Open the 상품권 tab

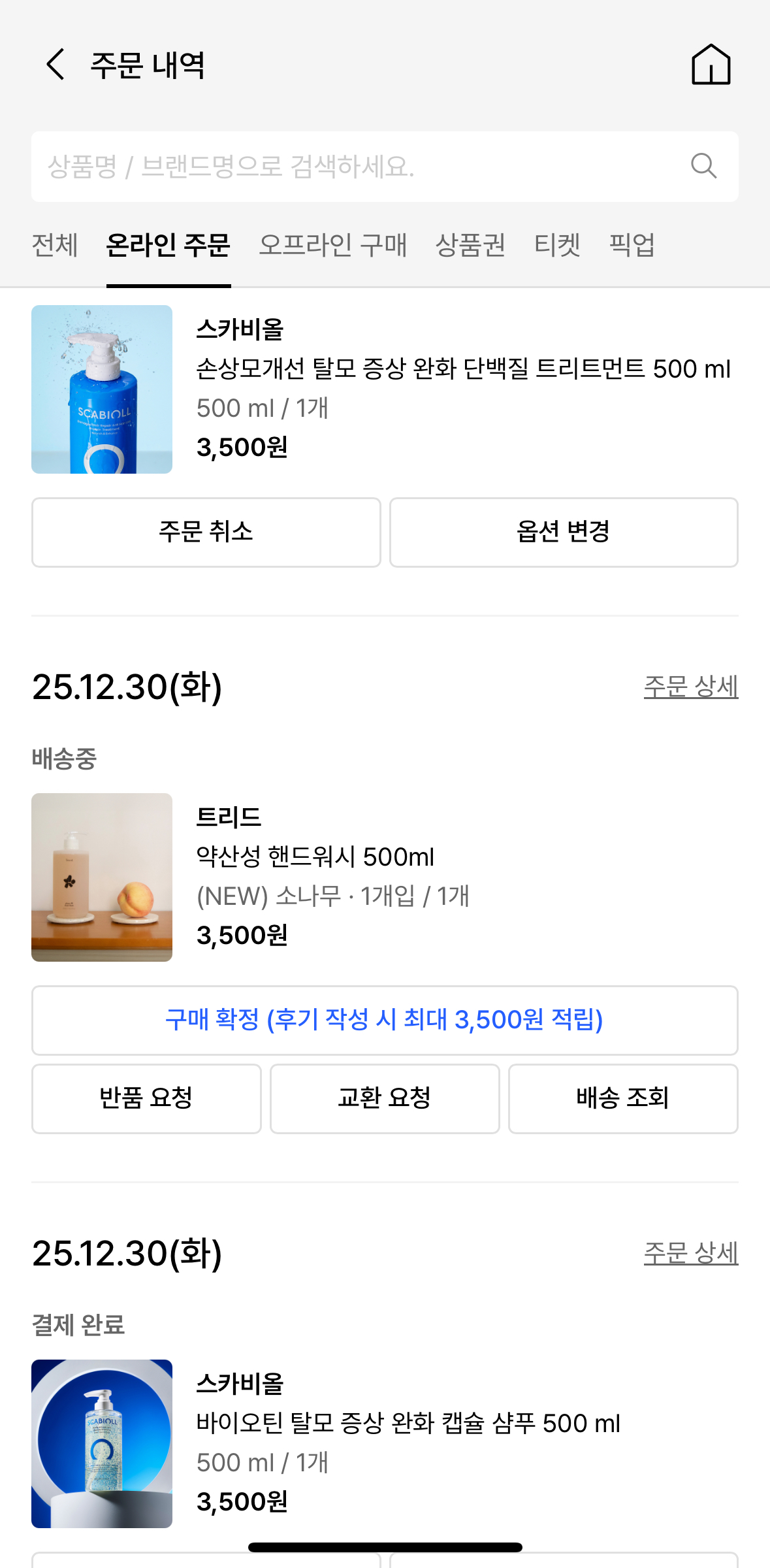point(470,246)
